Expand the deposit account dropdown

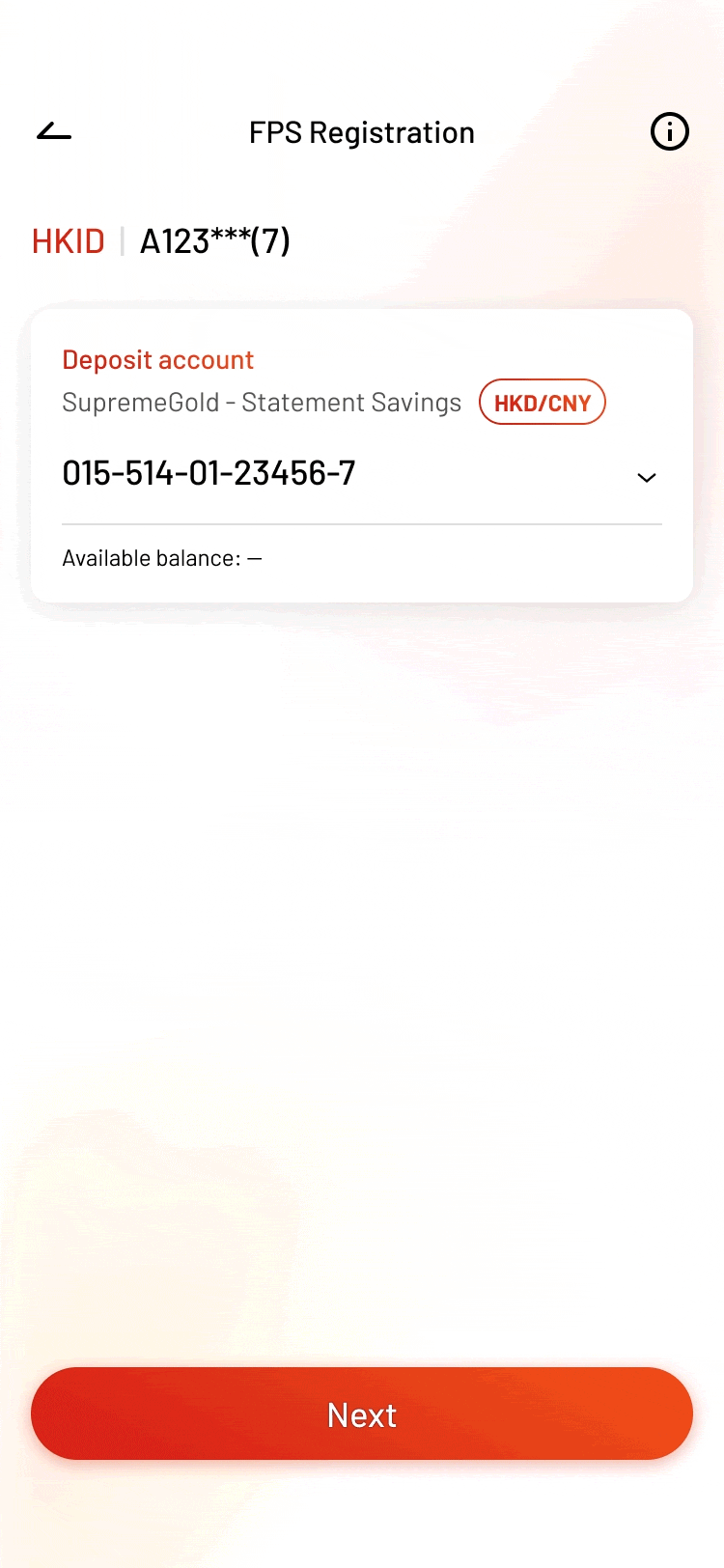(646, 477)
